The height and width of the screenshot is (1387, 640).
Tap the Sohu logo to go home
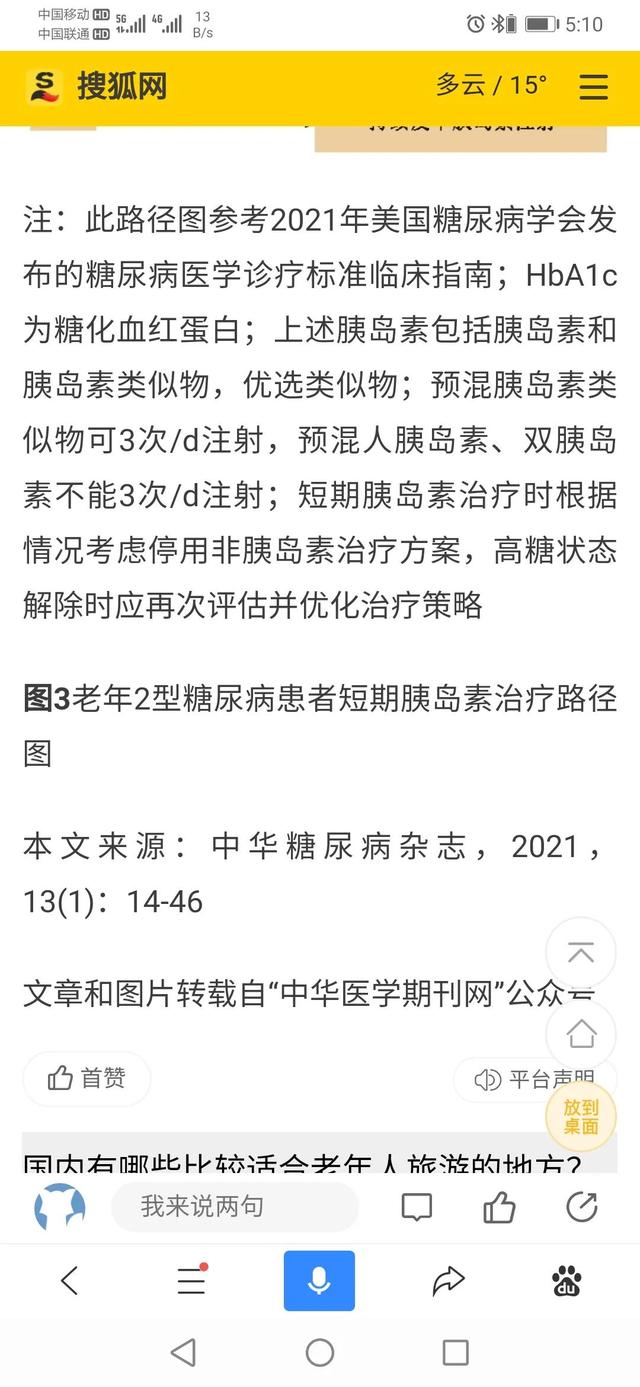pyautogui.click(x=97, y=86)
